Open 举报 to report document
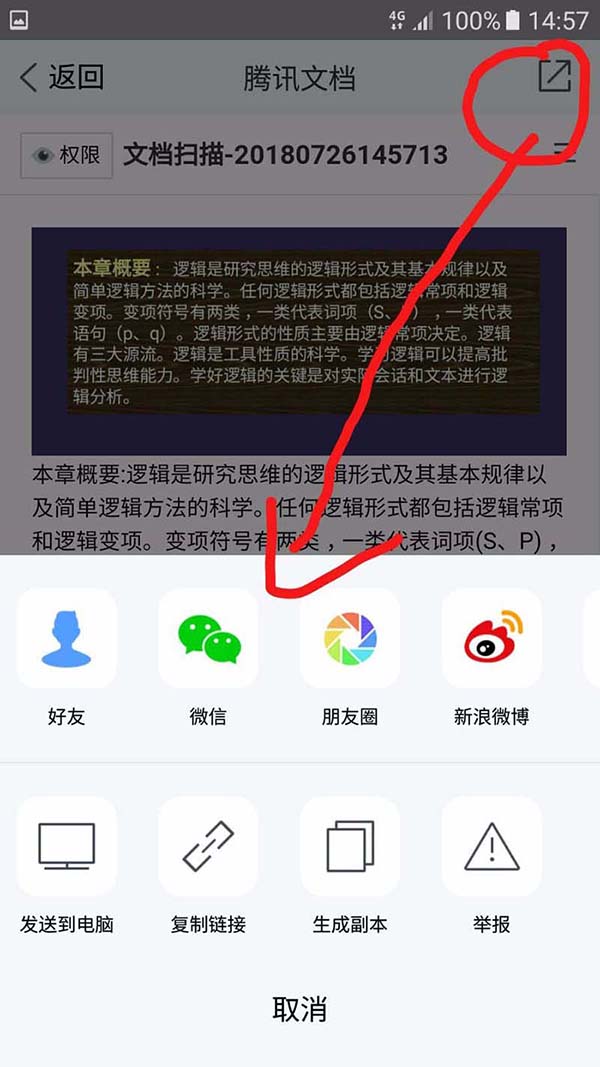The height and width of the screenshot is (1067, 600). 492,848
